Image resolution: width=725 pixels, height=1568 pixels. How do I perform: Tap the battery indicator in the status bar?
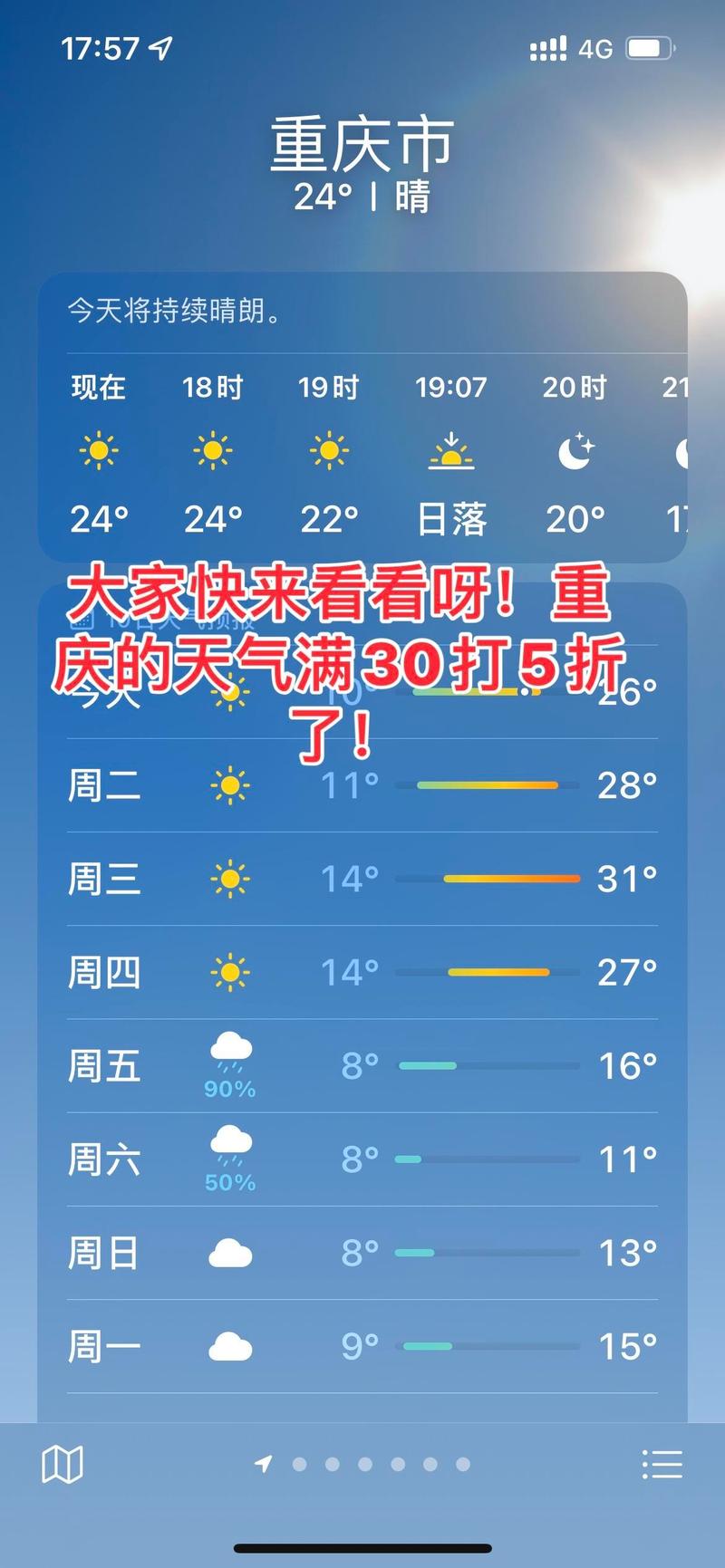652,48
